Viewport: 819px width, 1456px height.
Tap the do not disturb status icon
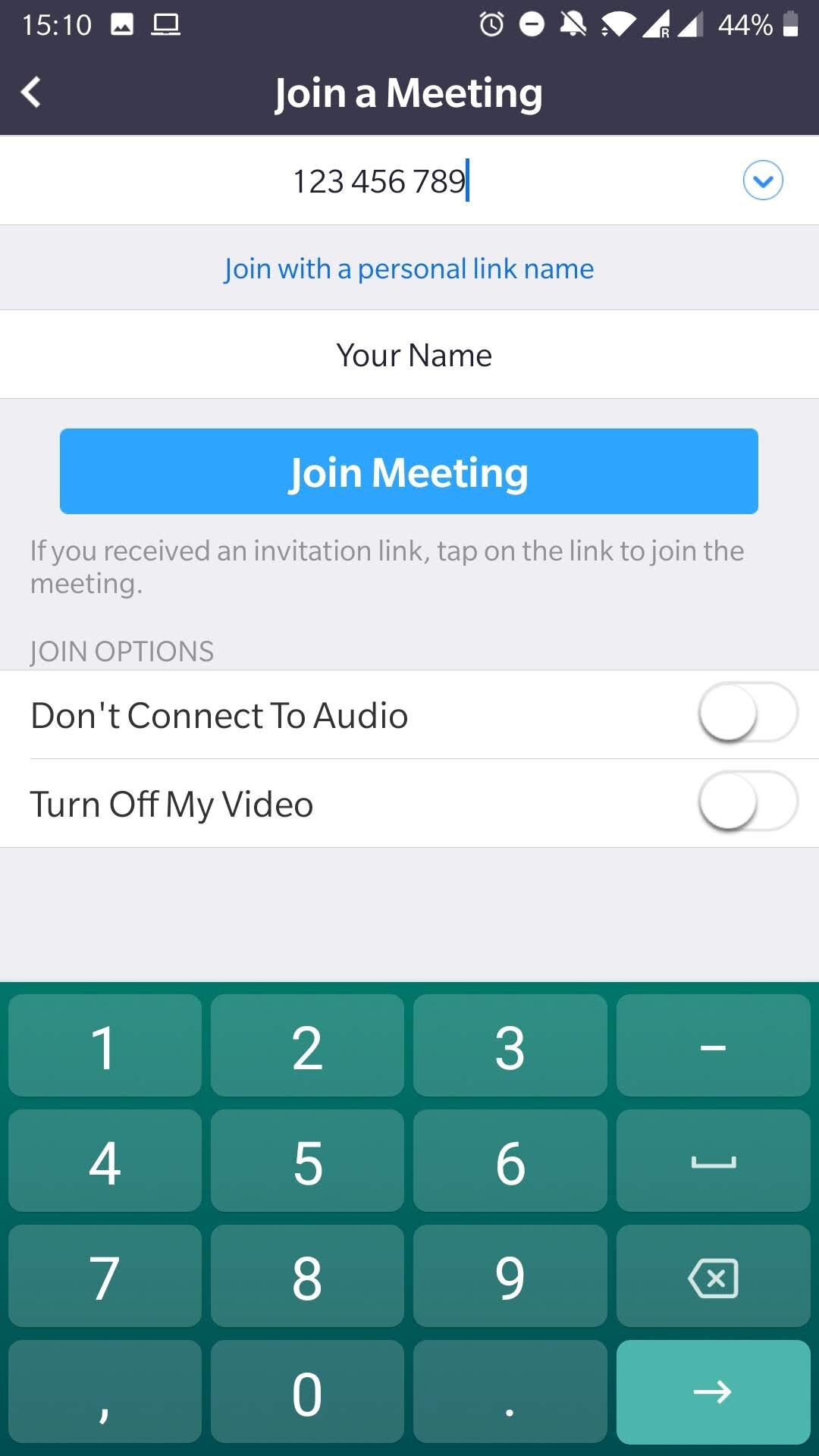click(531, 24)
